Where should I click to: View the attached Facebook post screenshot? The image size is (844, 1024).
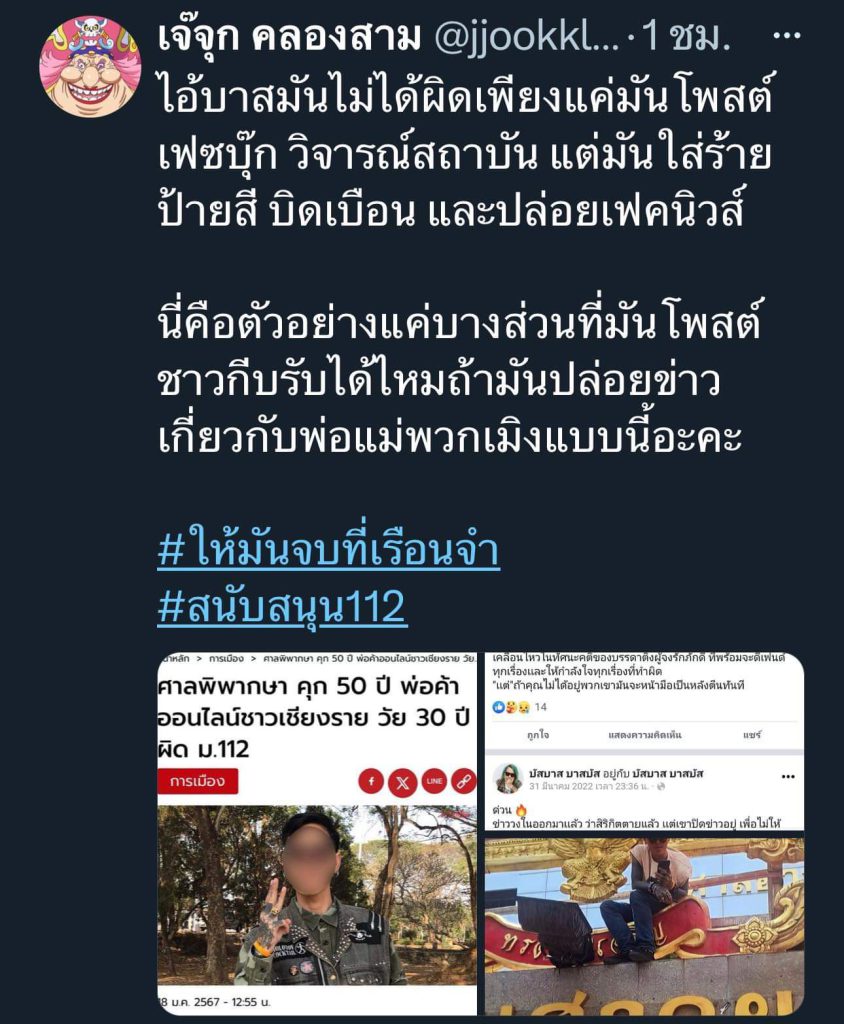644,742
